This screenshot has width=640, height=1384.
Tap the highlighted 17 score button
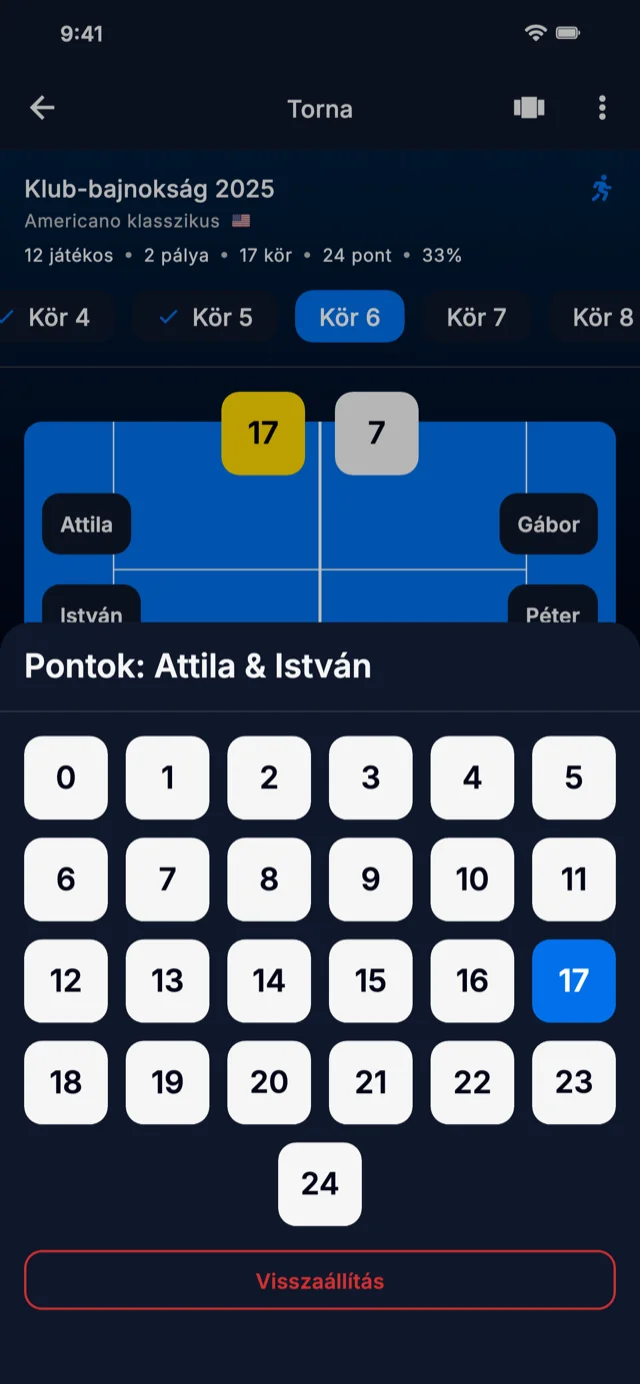573,980
